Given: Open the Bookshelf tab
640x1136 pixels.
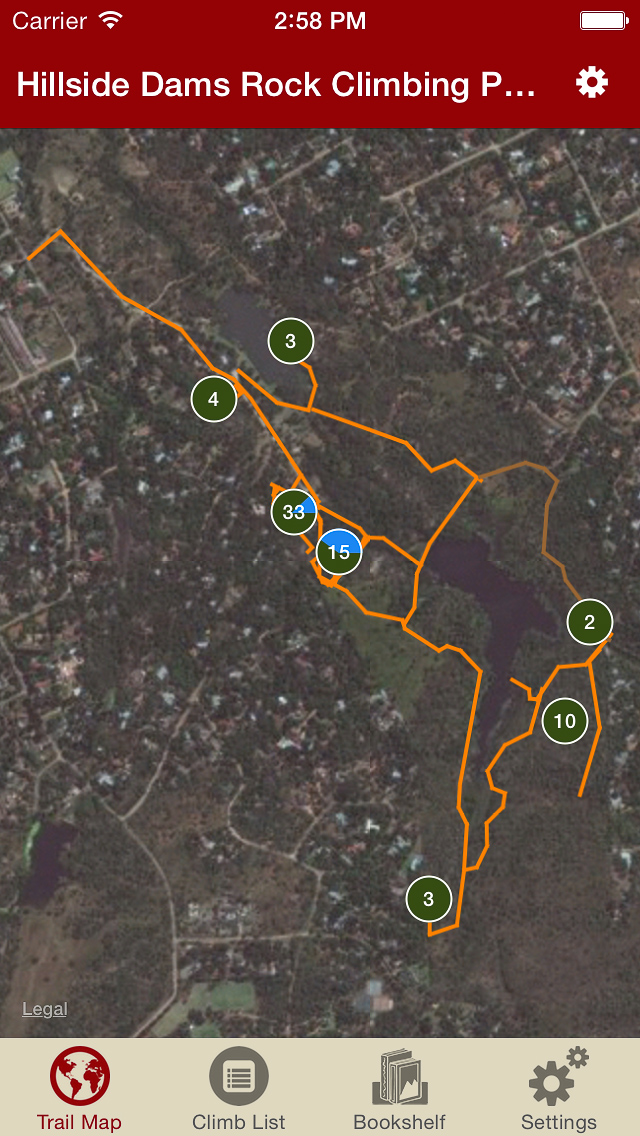Looking at the screenshot, I should click(400, 1088).
